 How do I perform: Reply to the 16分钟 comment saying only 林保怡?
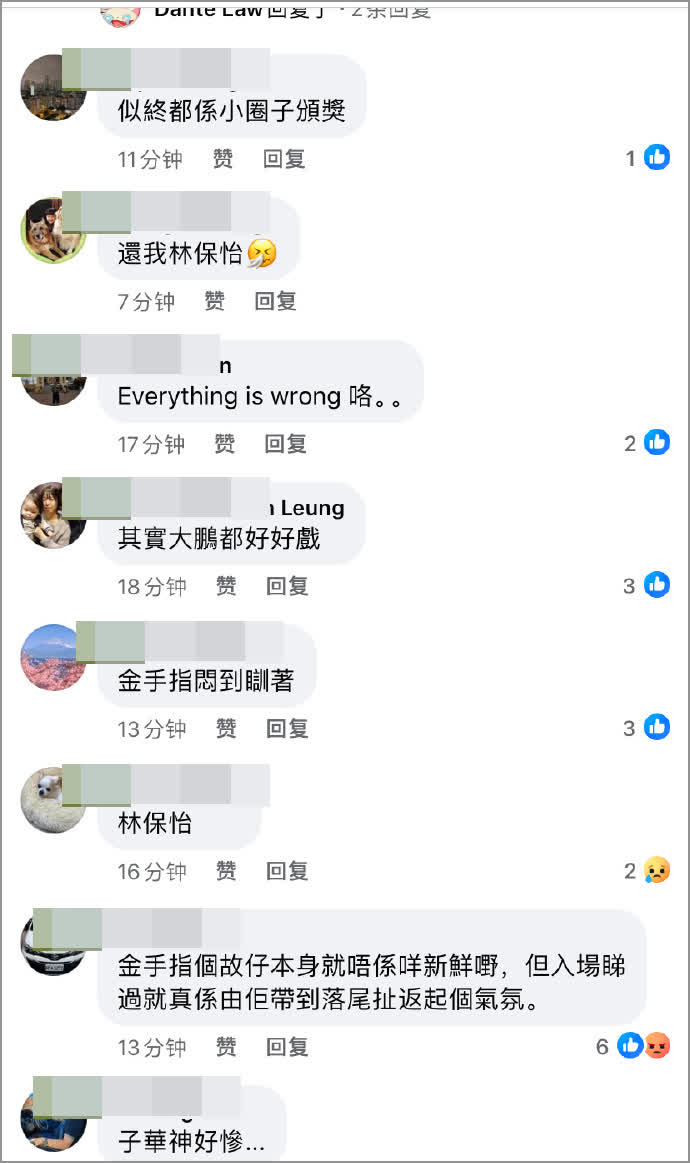287,872
